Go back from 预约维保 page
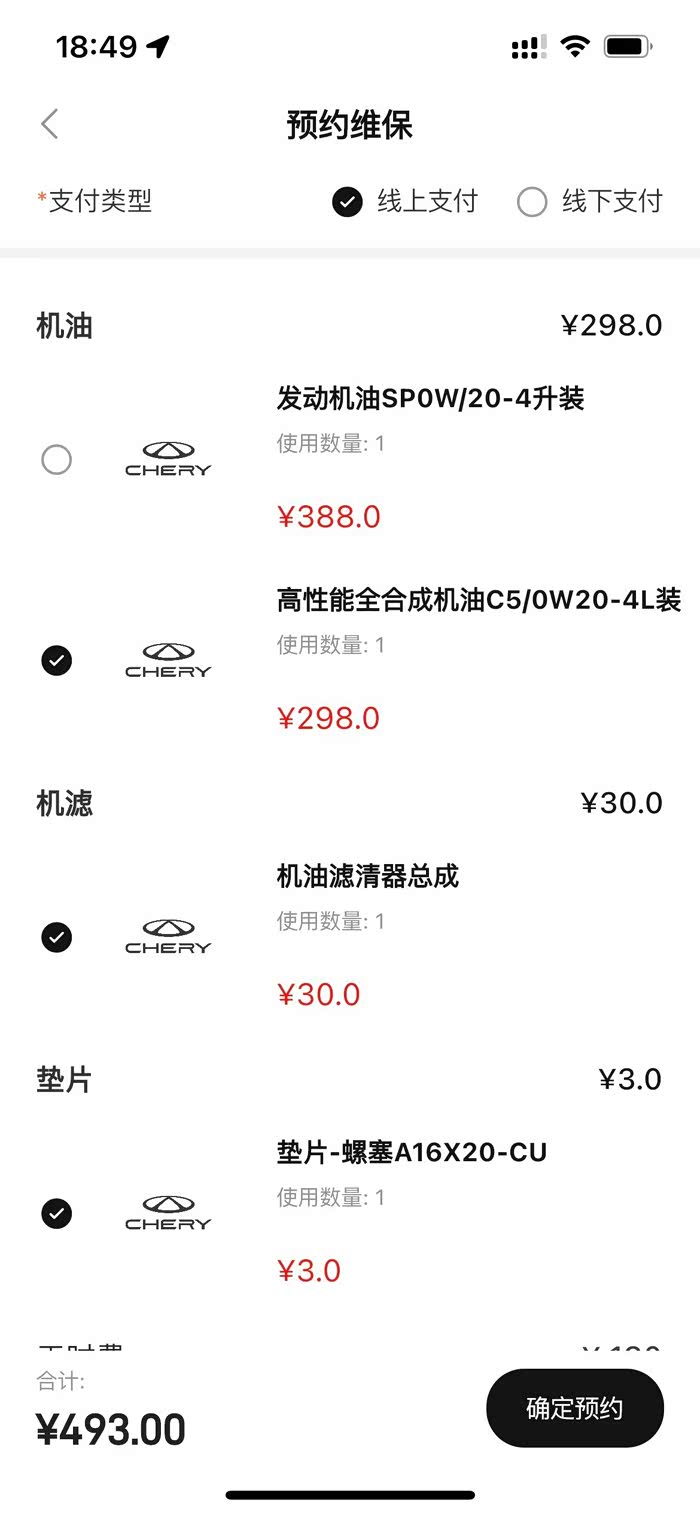 click(x=50, y=124)
